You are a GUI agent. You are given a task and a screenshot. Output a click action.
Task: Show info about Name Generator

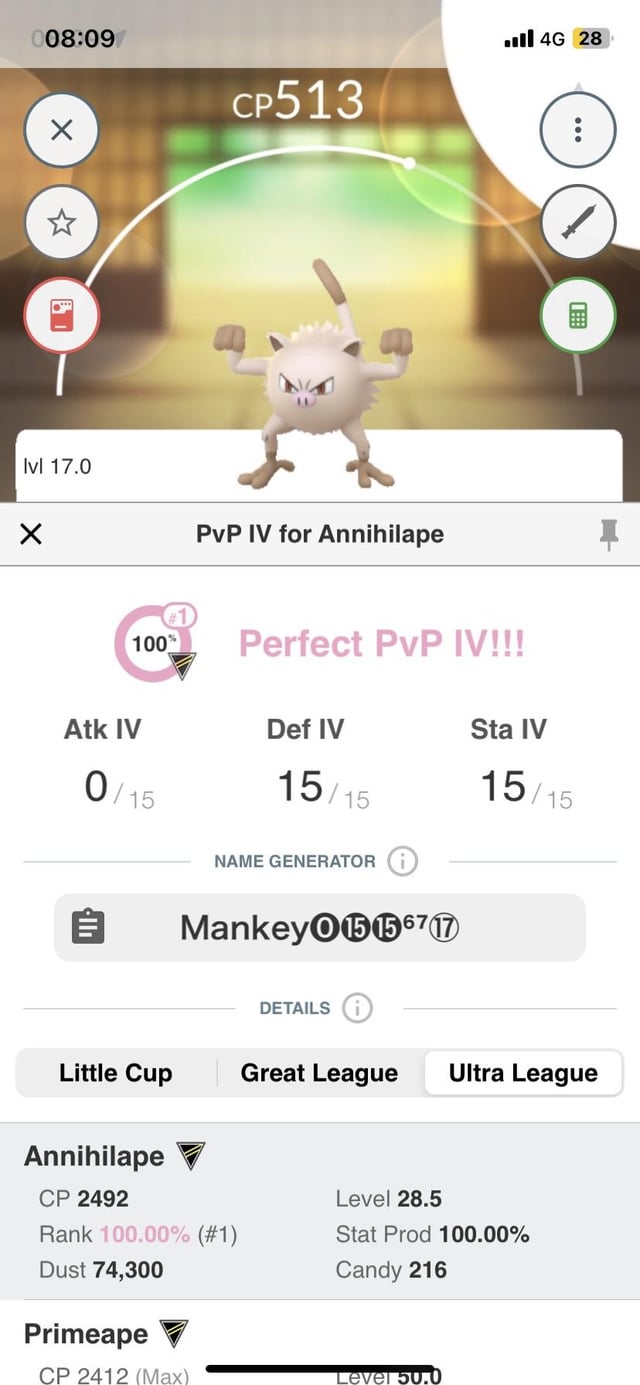(x=402, y=861)
